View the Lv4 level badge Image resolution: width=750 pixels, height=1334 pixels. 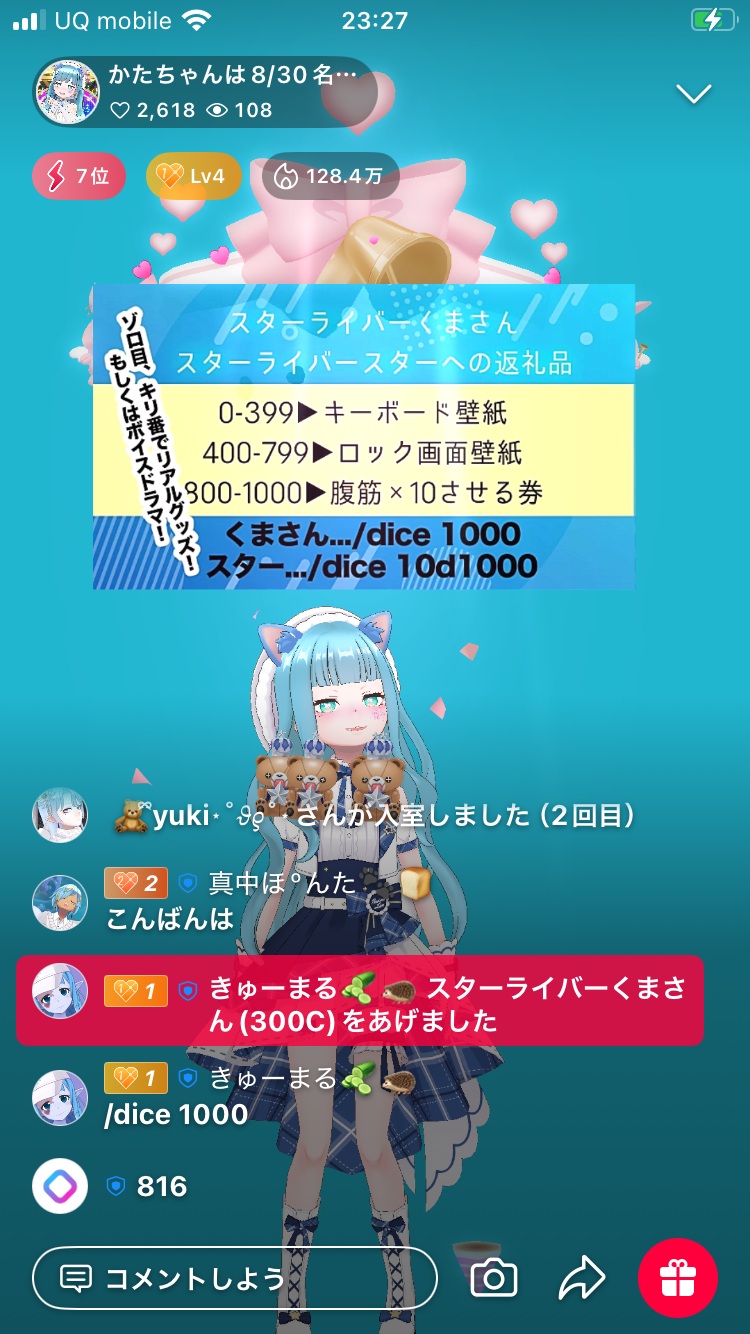pos(193,177)
